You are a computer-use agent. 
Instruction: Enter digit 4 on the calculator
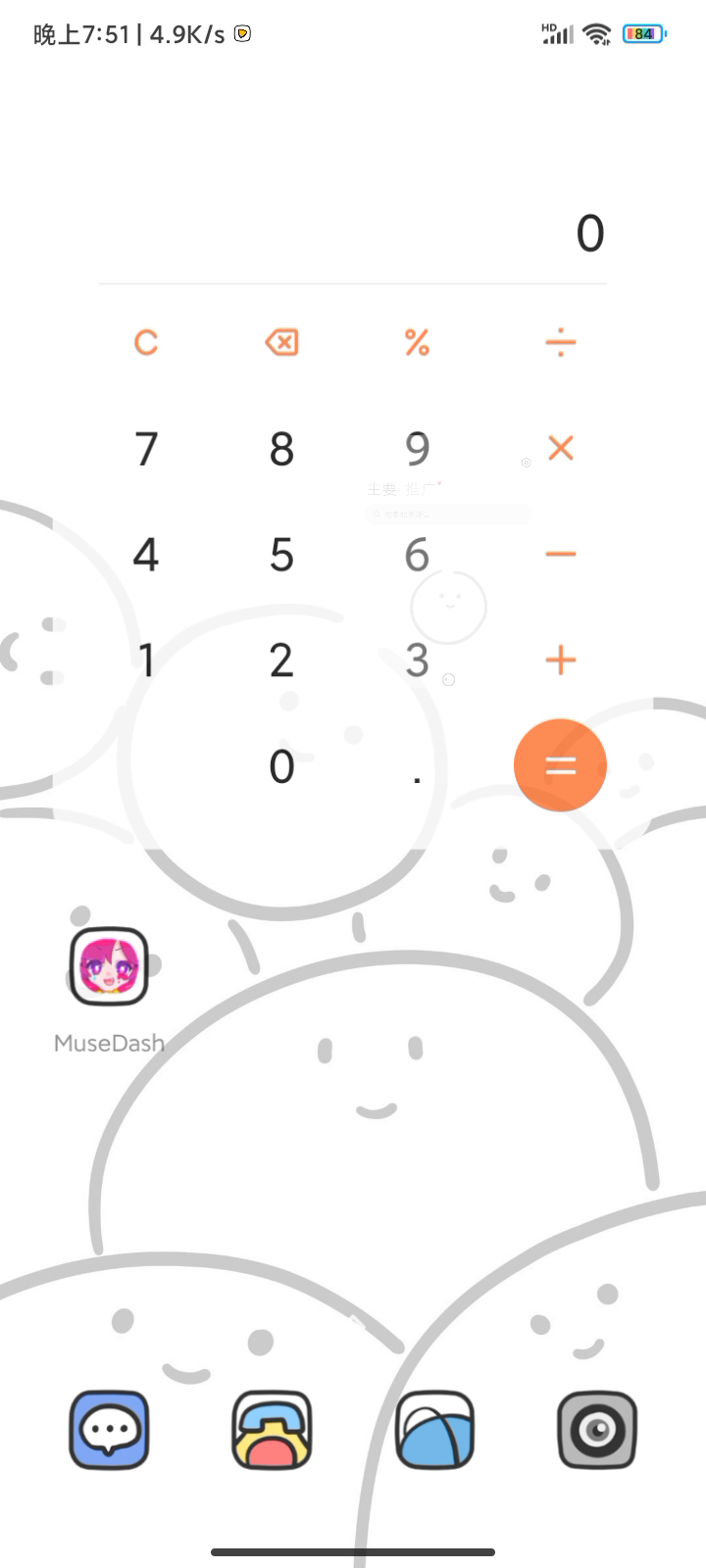(x=146, y=555)
